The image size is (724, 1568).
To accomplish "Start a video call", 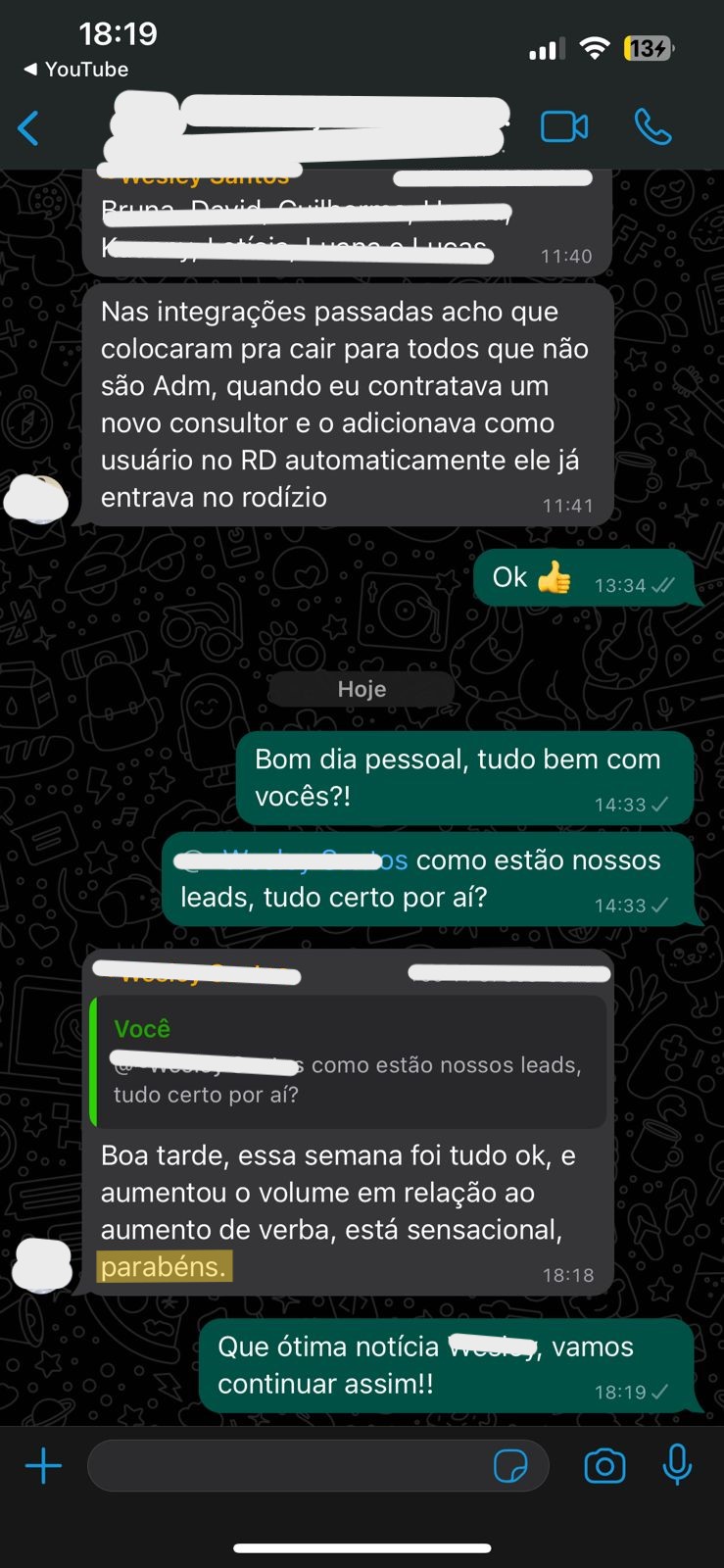I will tap(564, 127).
